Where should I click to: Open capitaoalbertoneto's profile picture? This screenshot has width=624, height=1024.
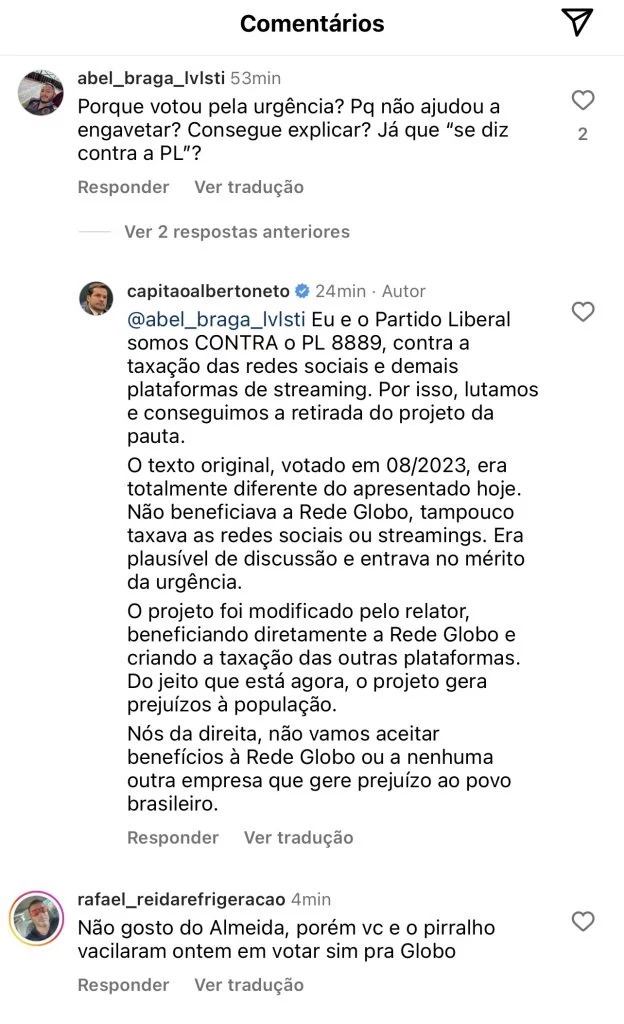click(96, 298)
